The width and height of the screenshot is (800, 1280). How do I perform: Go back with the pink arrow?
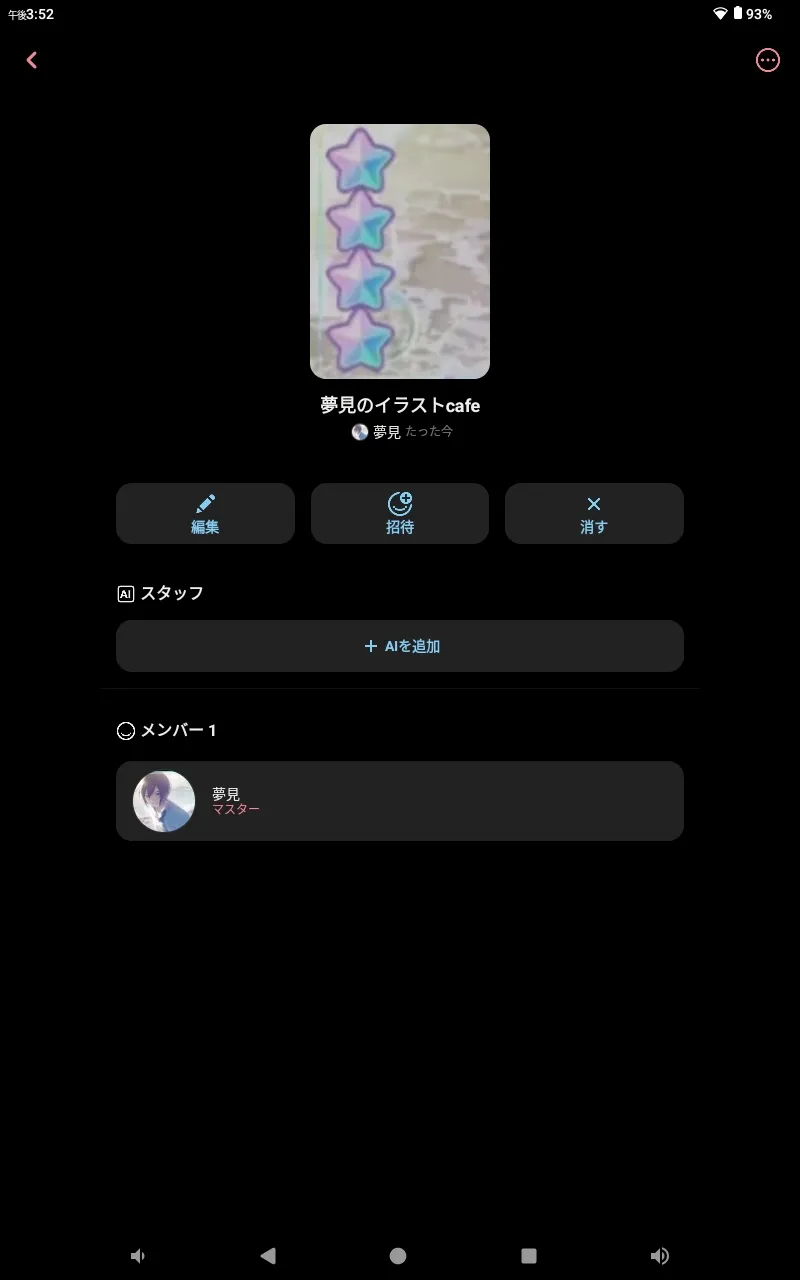[x=32, y=60]
